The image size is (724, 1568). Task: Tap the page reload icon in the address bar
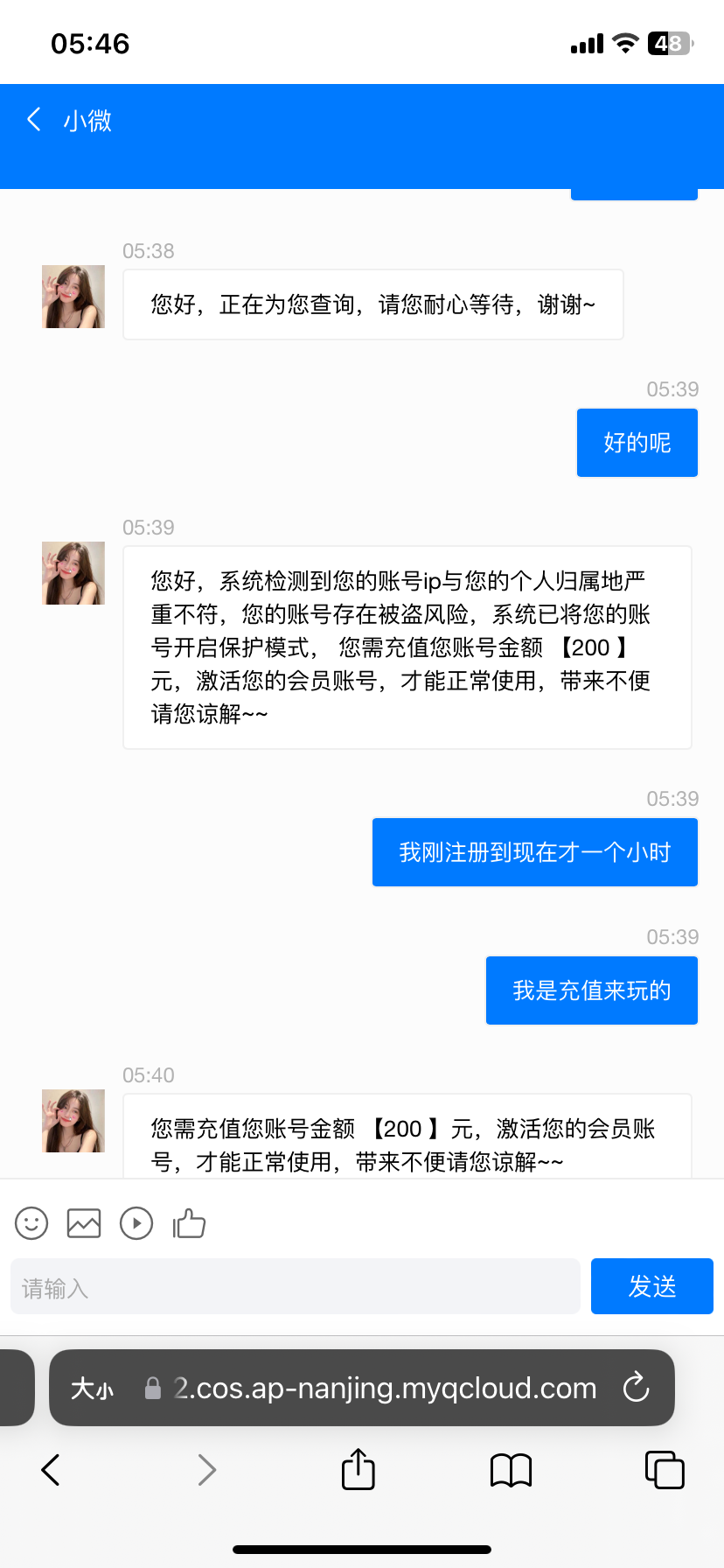coord(635,1388)
